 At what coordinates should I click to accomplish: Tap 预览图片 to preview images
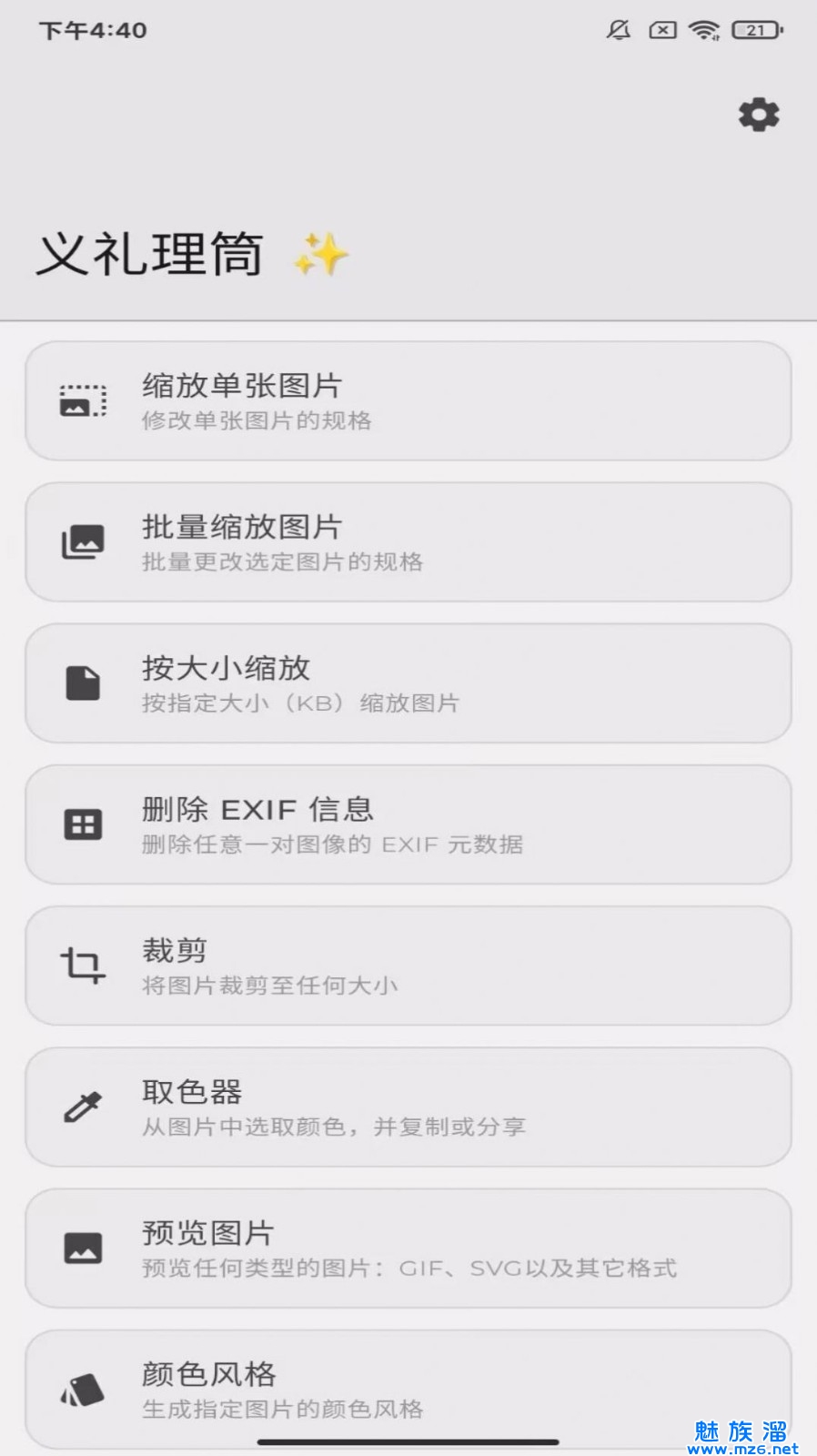408,1248
